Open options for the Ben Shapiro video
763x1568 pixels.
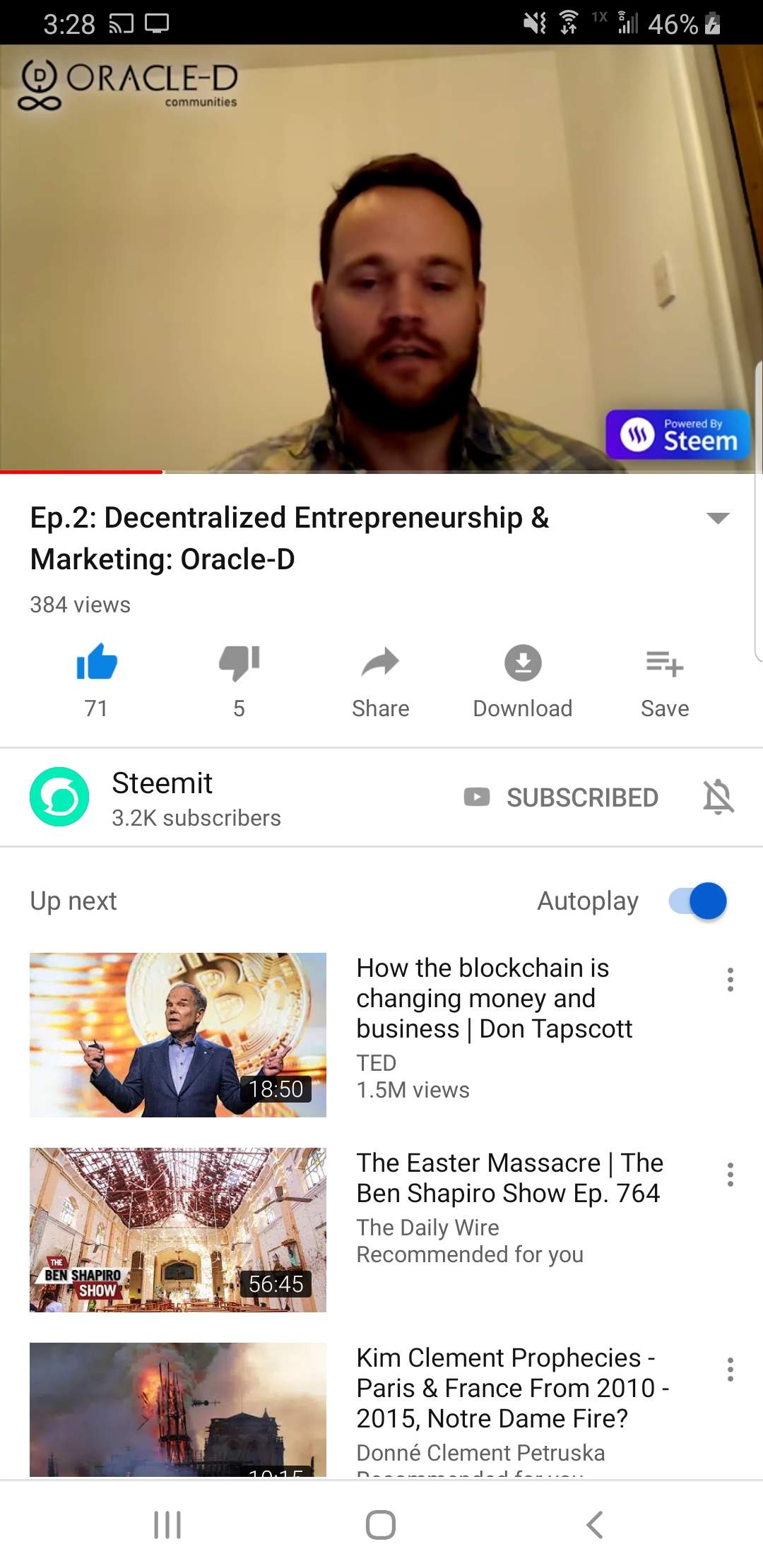[x=730, y=1175]
